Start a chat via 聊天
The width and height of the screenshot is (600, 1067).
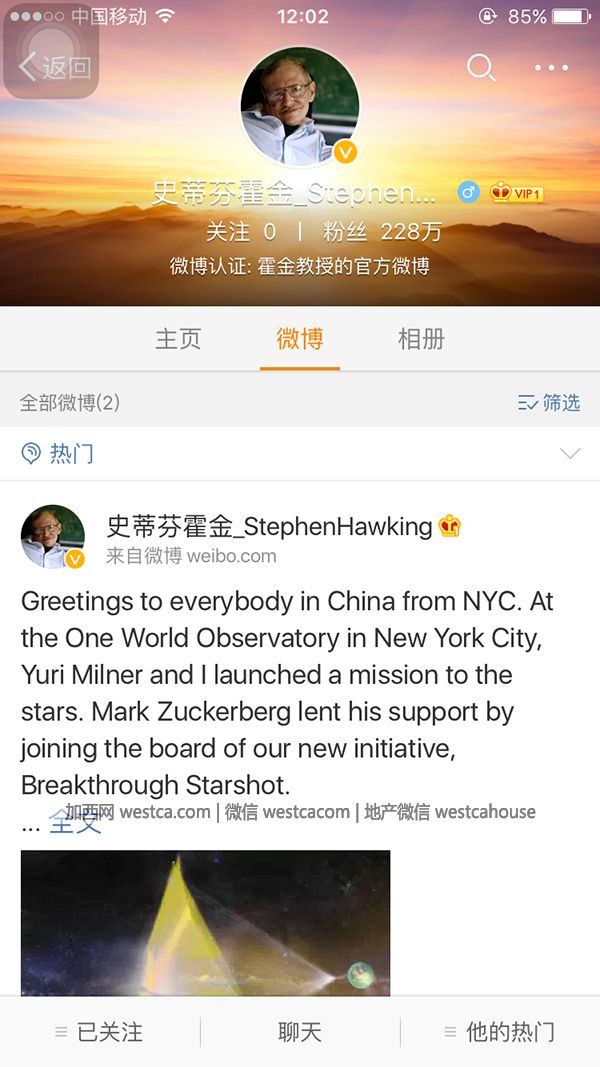300,1032
